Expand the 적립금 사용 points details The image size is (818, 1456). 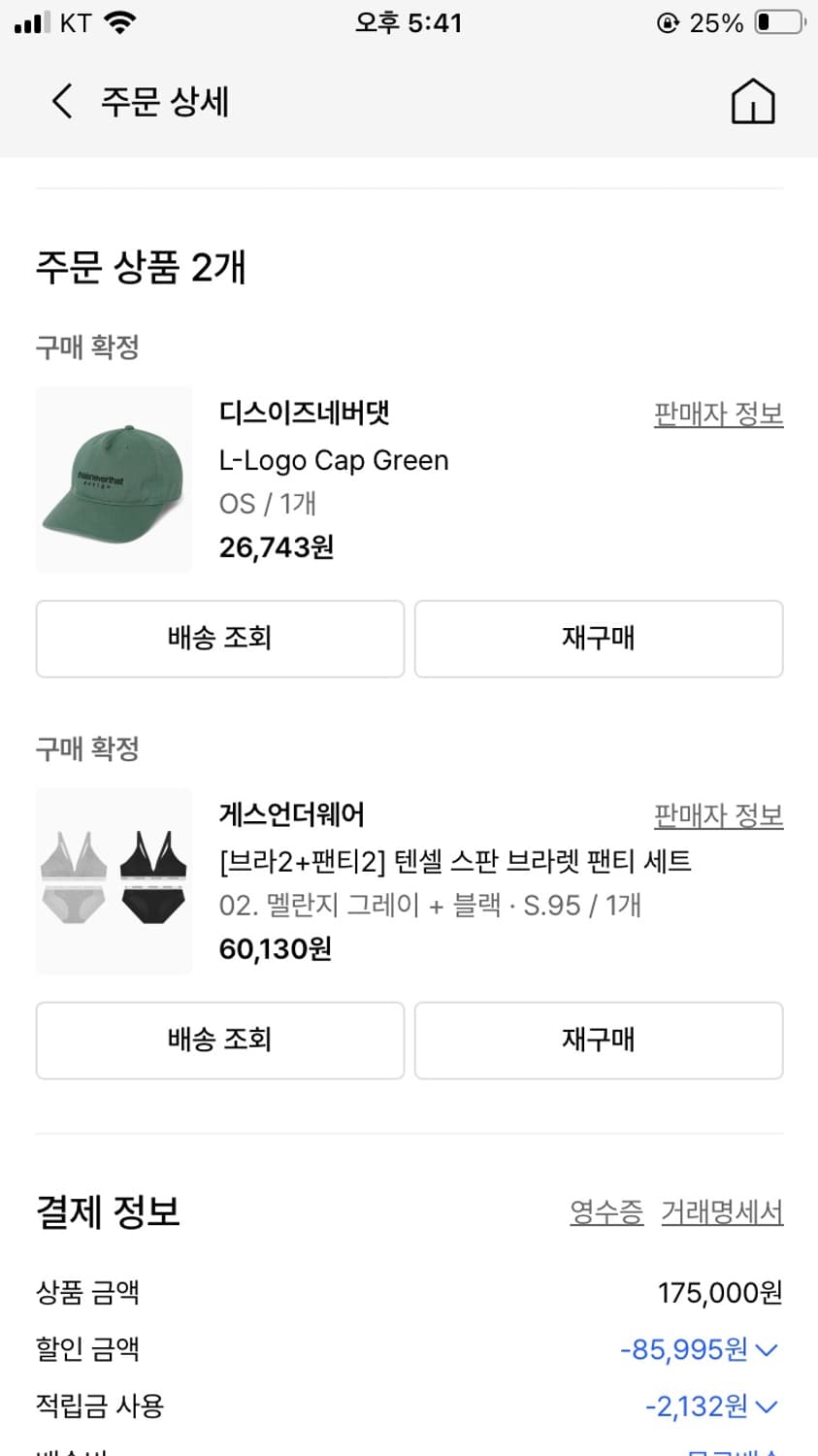tap(767, 1406)
